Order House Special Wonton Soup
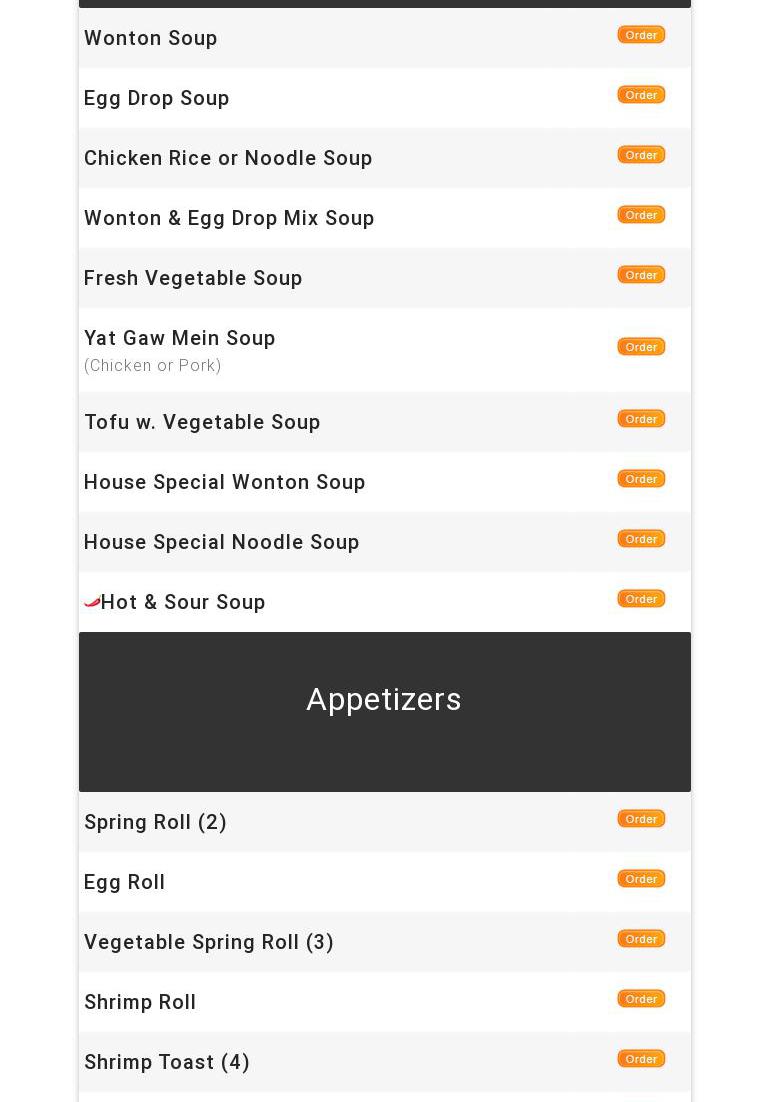The image size is (770, 1102). tap(641, 479)
